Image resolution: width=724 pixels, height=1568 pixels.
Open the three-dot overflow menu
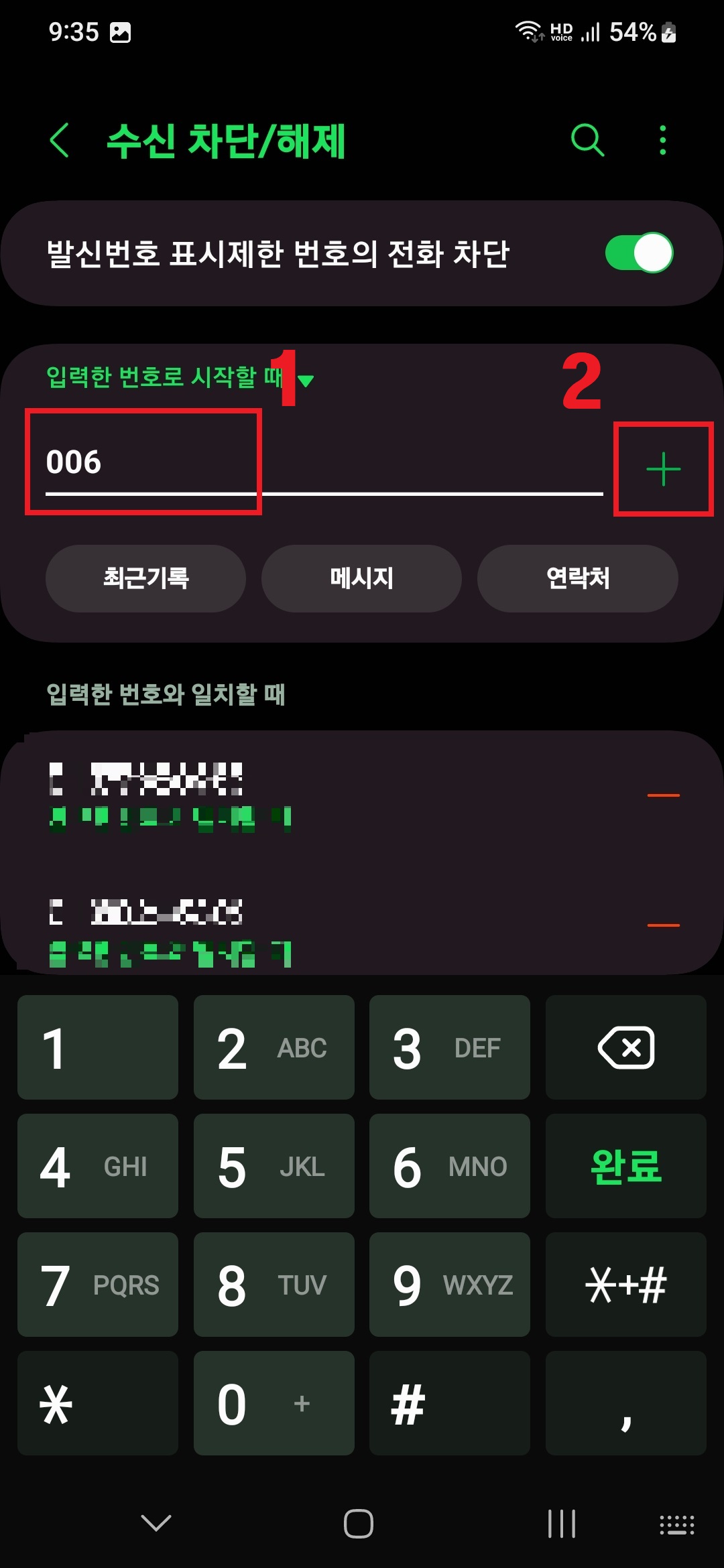(662, 141)
